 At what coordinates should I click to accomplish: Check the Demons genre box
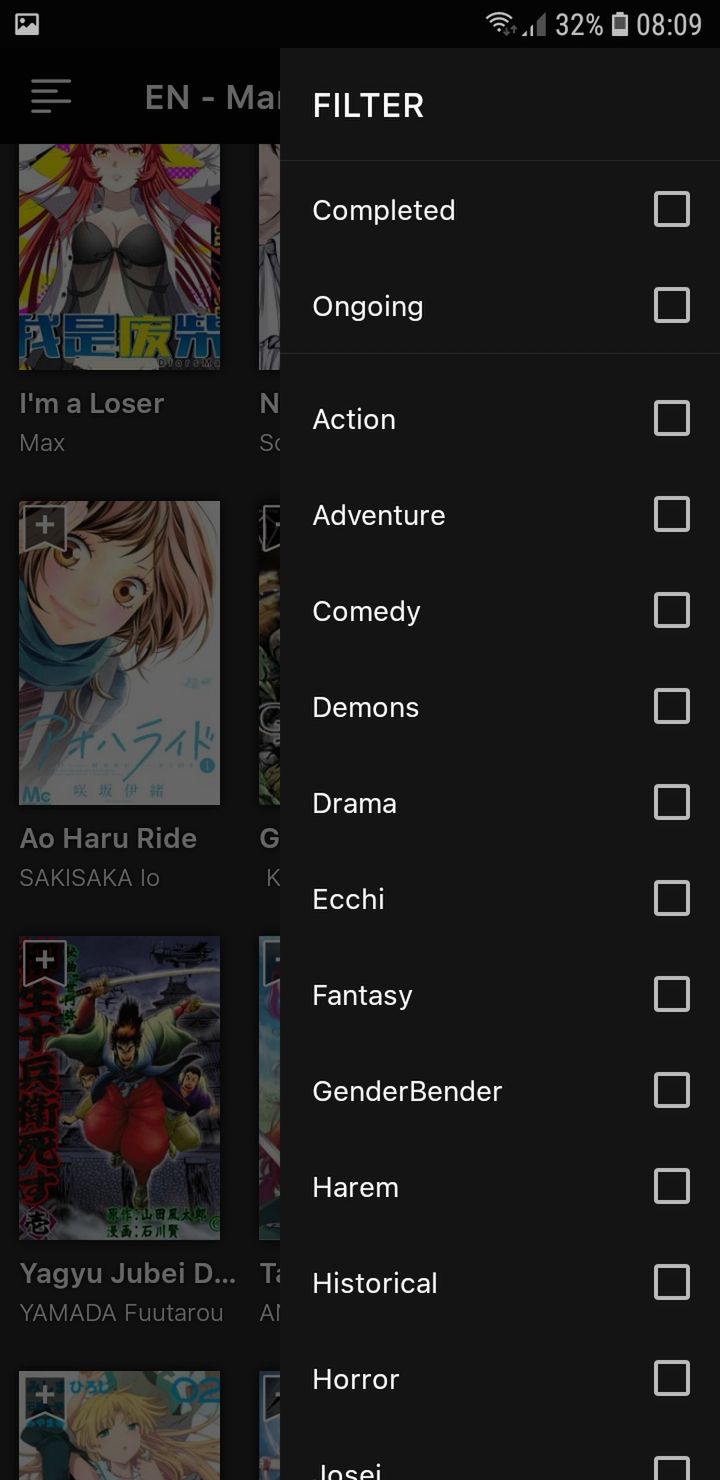(671, 707)
